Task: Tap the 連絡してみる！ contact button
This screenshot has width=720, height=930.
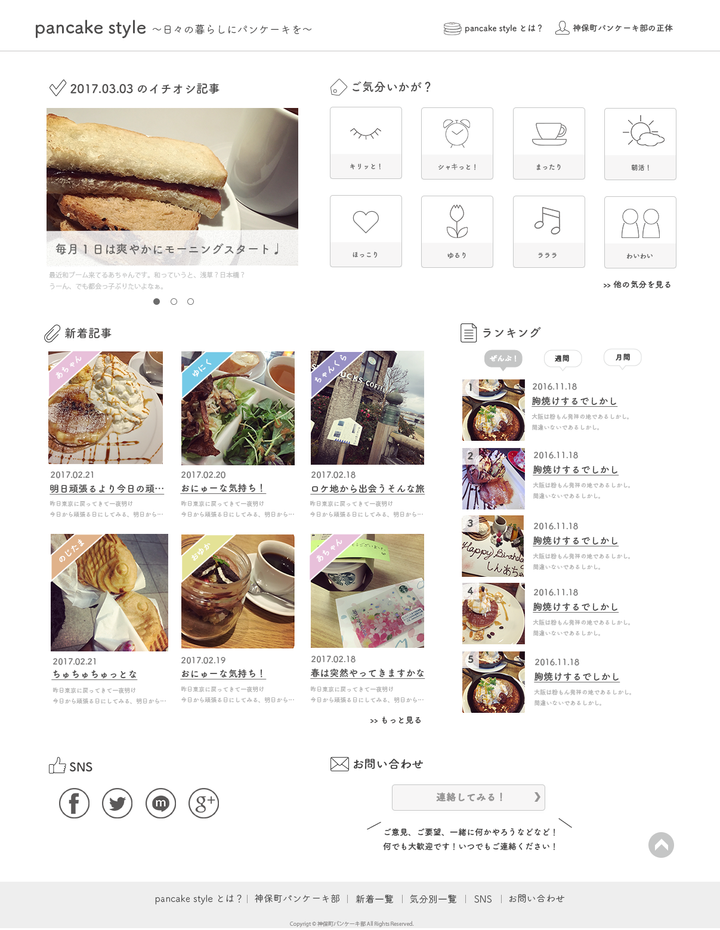Action: coord(468,797)
